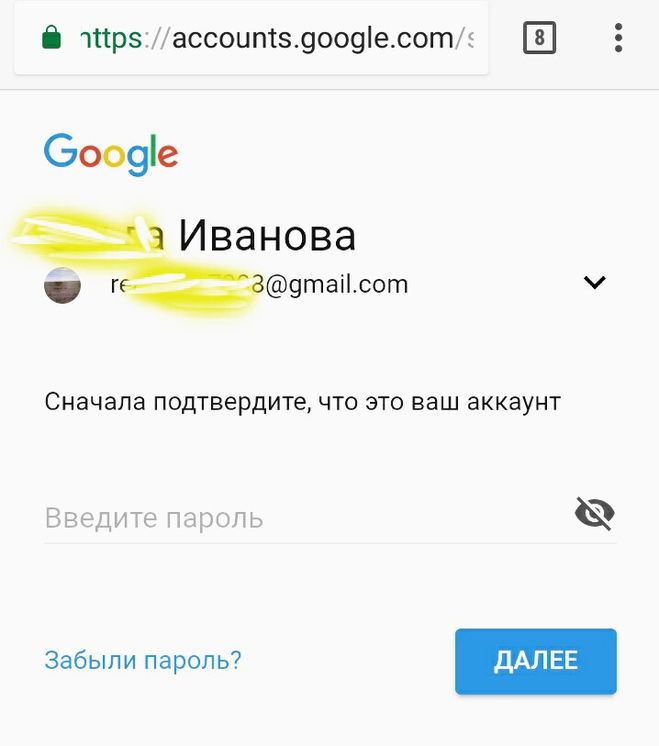This screenshot has height=746, width=659.
Task: Open the browser overflow menu
Action: (x=619, y=39)
